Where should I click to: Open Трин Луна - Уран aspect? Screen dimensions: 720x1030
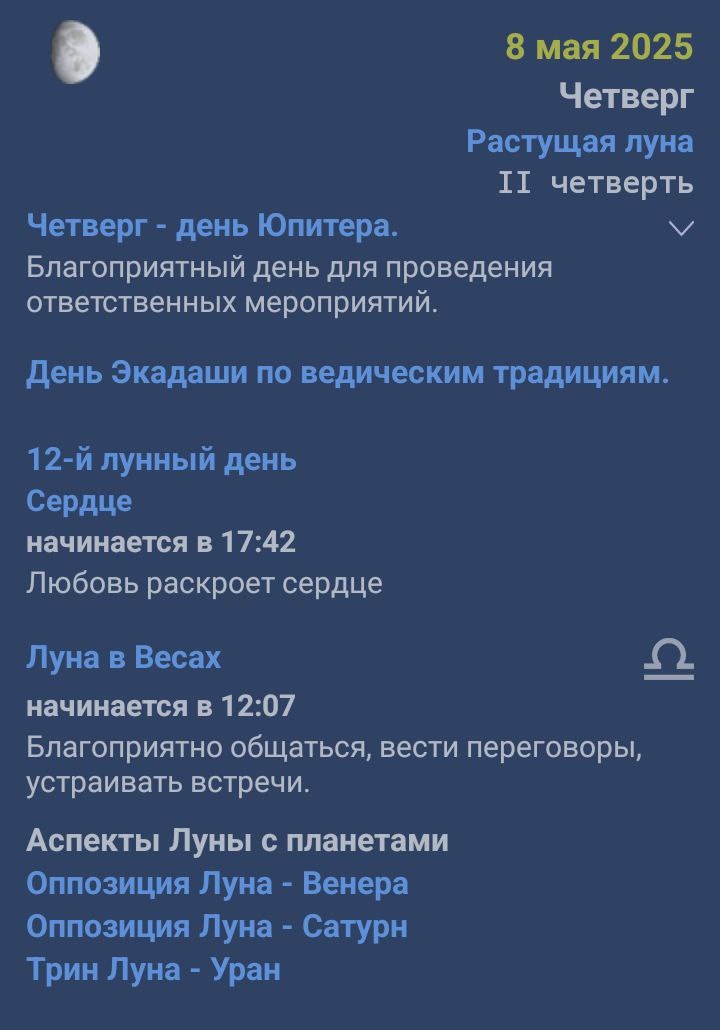click(x=153, y=969)
